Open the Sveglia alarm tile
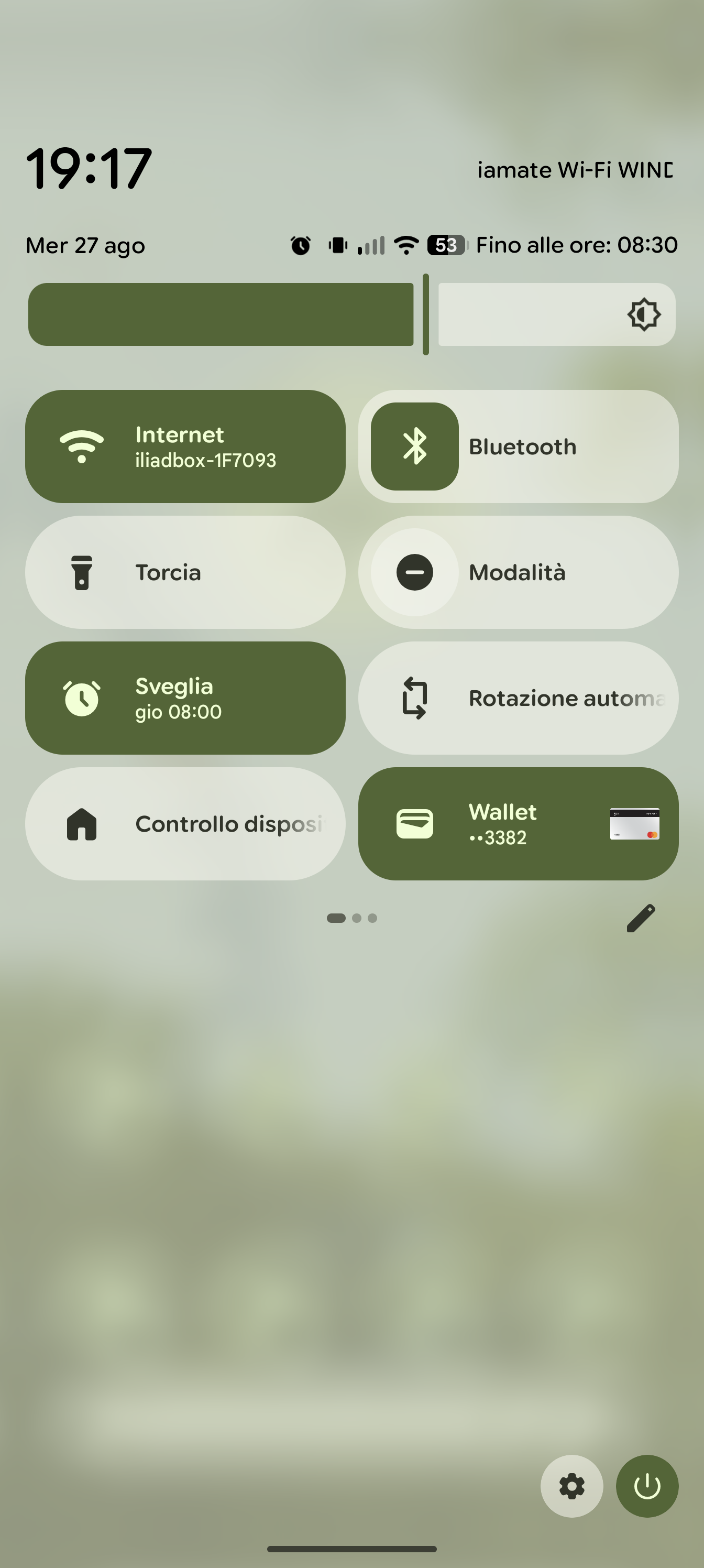This screenshot has height=1568, width=704. [185, 698]
